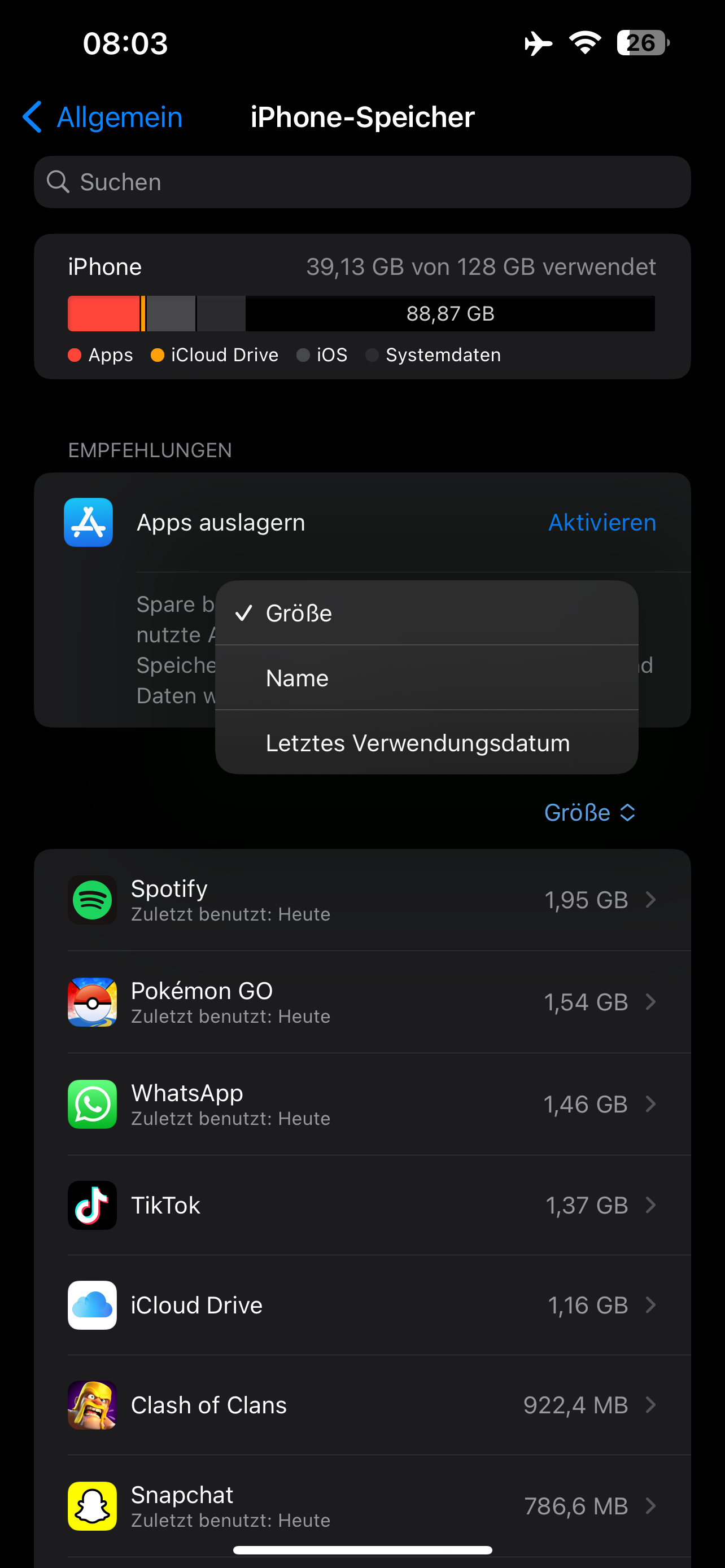Open Spotify storage details
Viewport: 725px width, 1568px height.
(x=362, y=900)
